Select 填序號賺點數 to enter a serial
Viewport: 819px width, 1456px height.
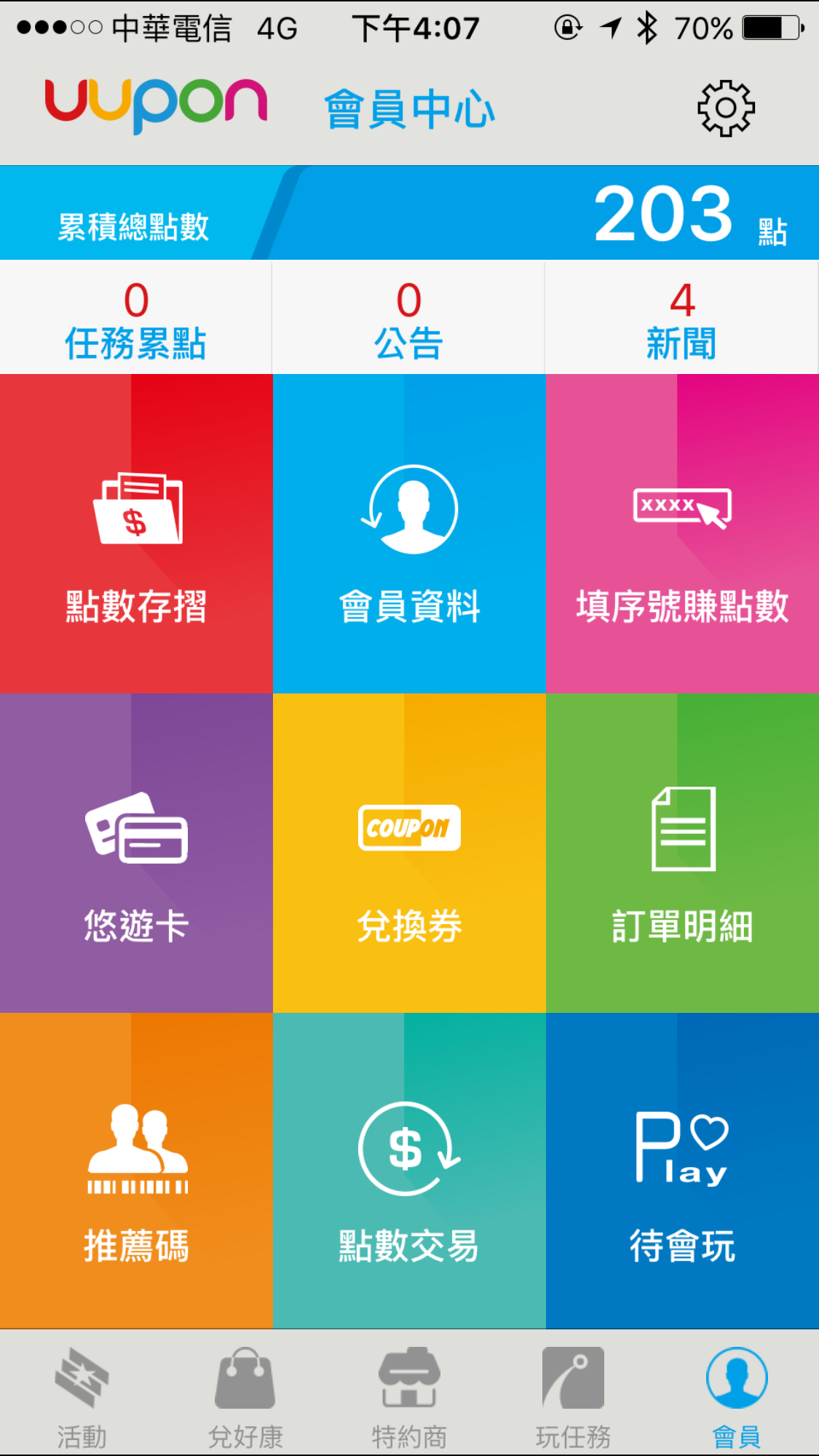tap(682, 535)
